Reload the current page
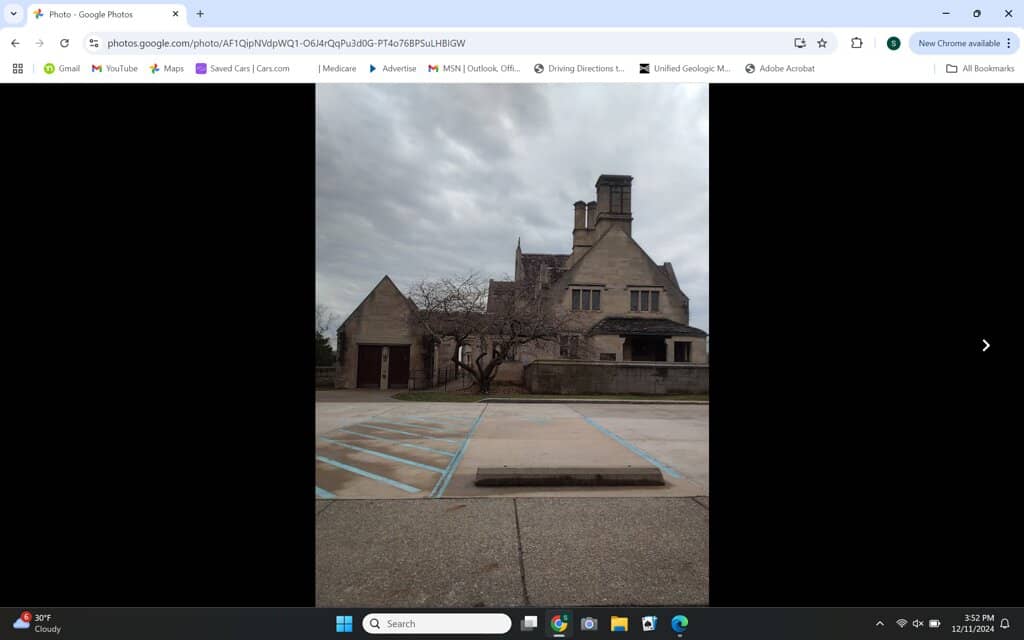The width and height of the screenshot is (1024, 640). [x=65, y=43]
